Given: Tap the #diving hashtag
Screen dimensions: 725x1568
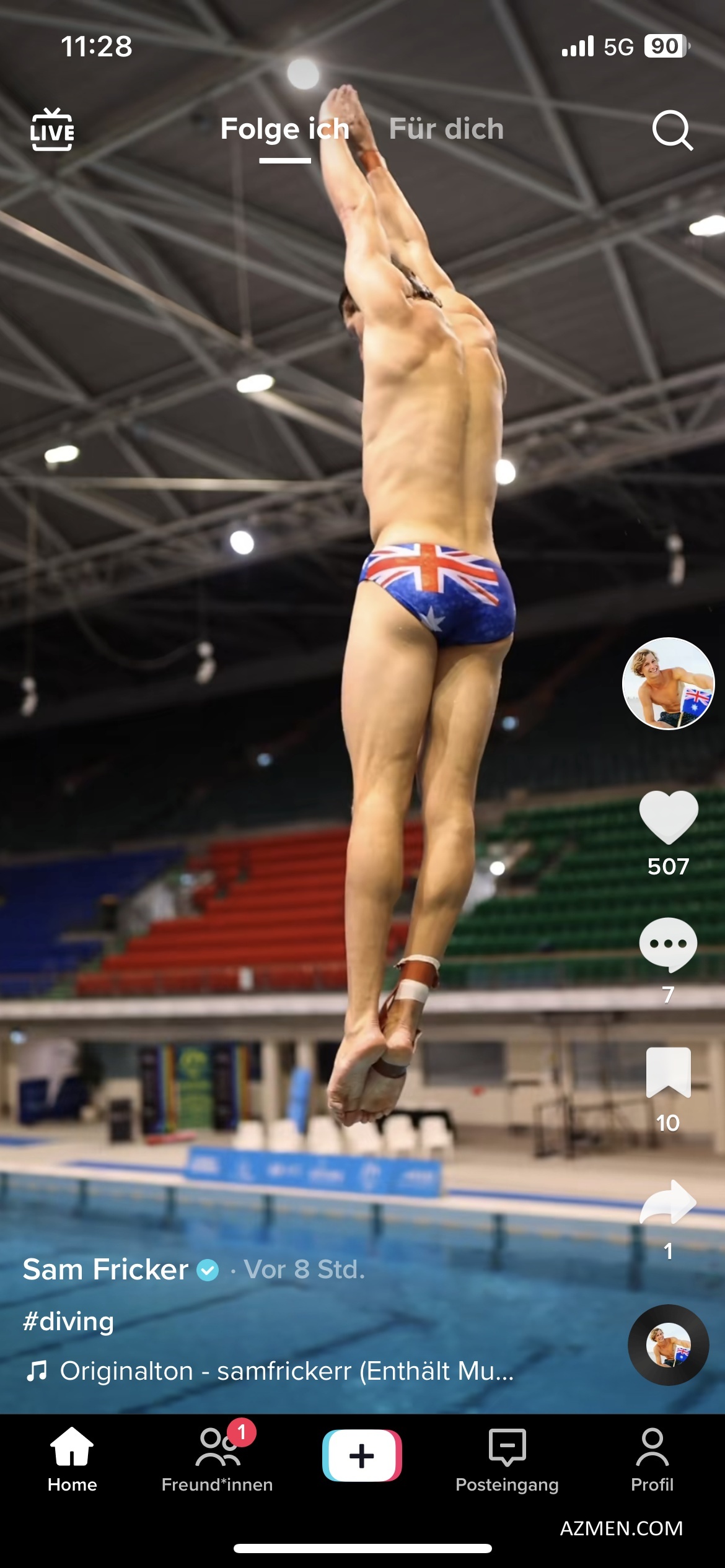Looking at the screenshot, I should tap(68, 1321).
